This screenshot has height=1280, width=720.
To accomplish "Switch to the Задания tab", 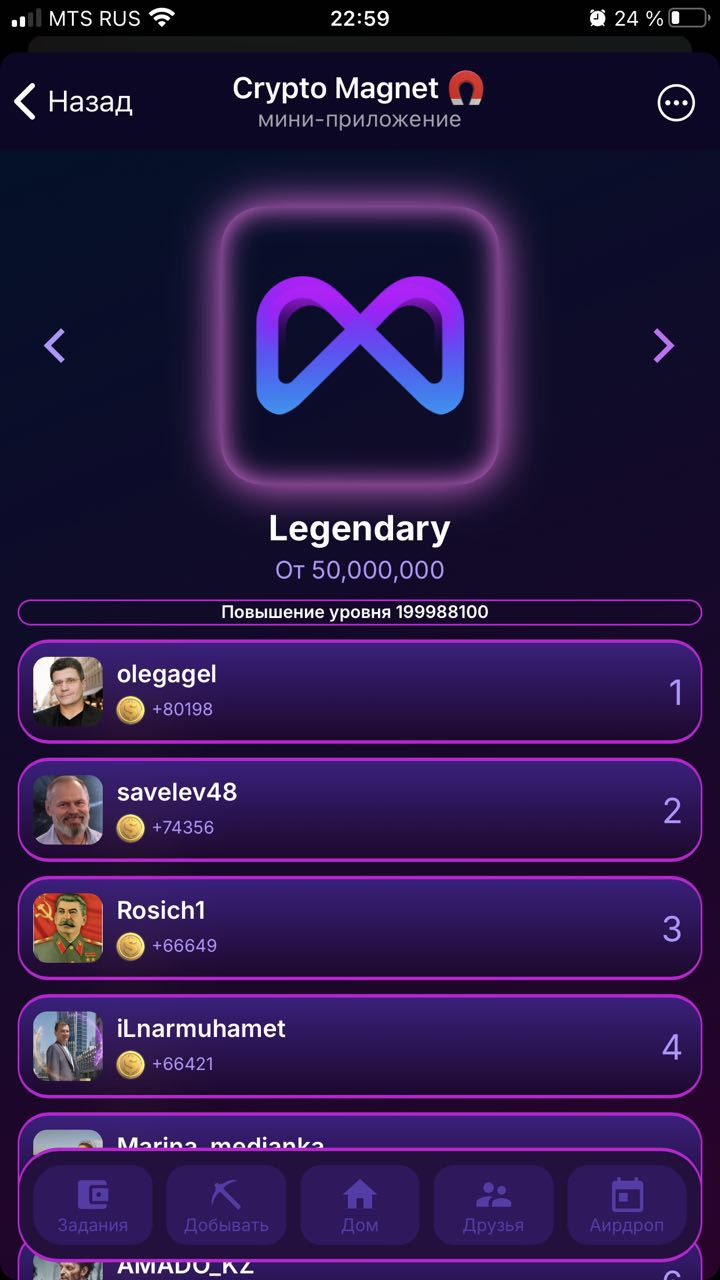I will [x=93, y=1206].
